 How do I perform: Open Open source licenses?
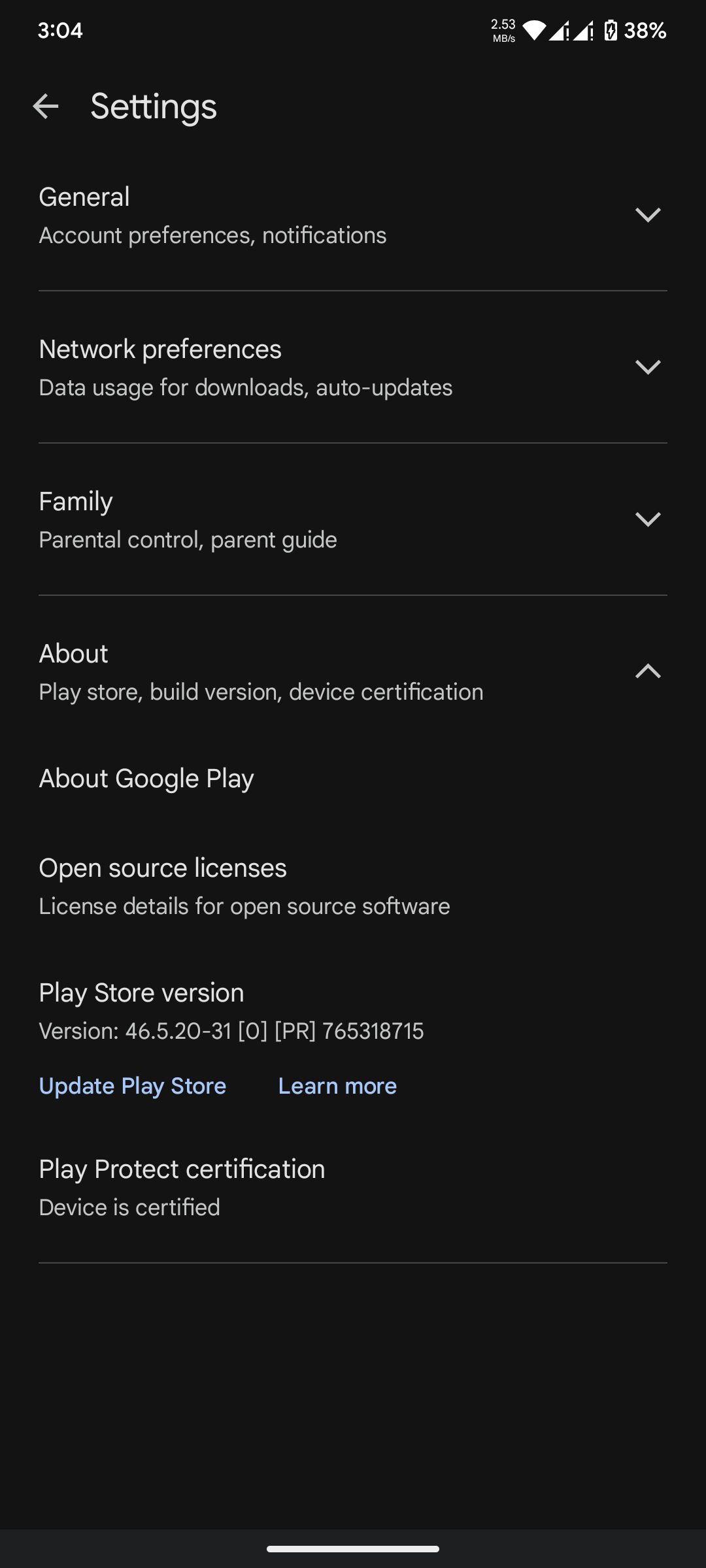point(353,886)
